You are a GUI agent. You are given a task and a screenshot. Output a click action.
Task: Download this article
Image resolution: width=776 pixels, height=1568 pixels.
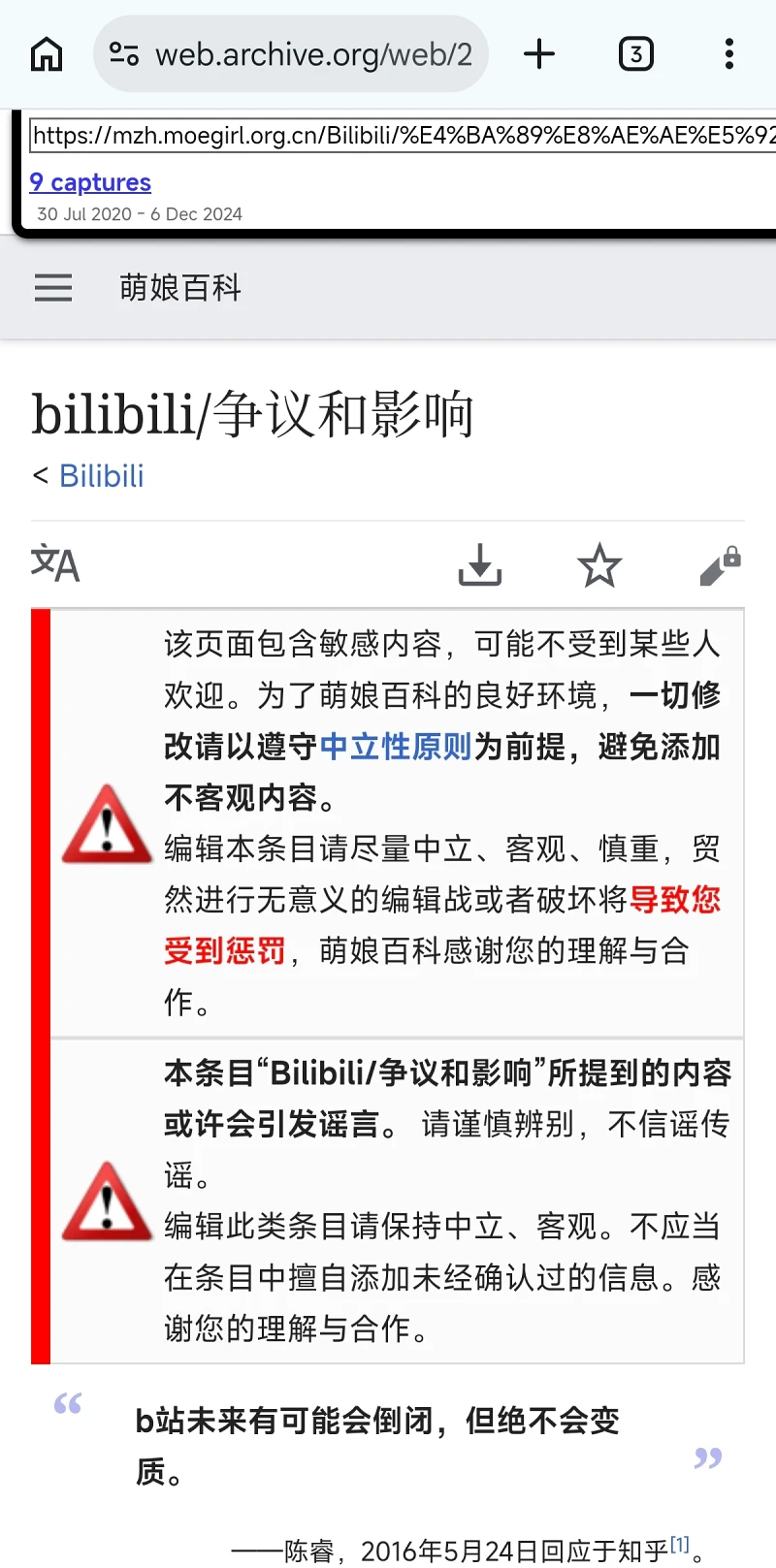pyautogui.click(x=480, y=564)
